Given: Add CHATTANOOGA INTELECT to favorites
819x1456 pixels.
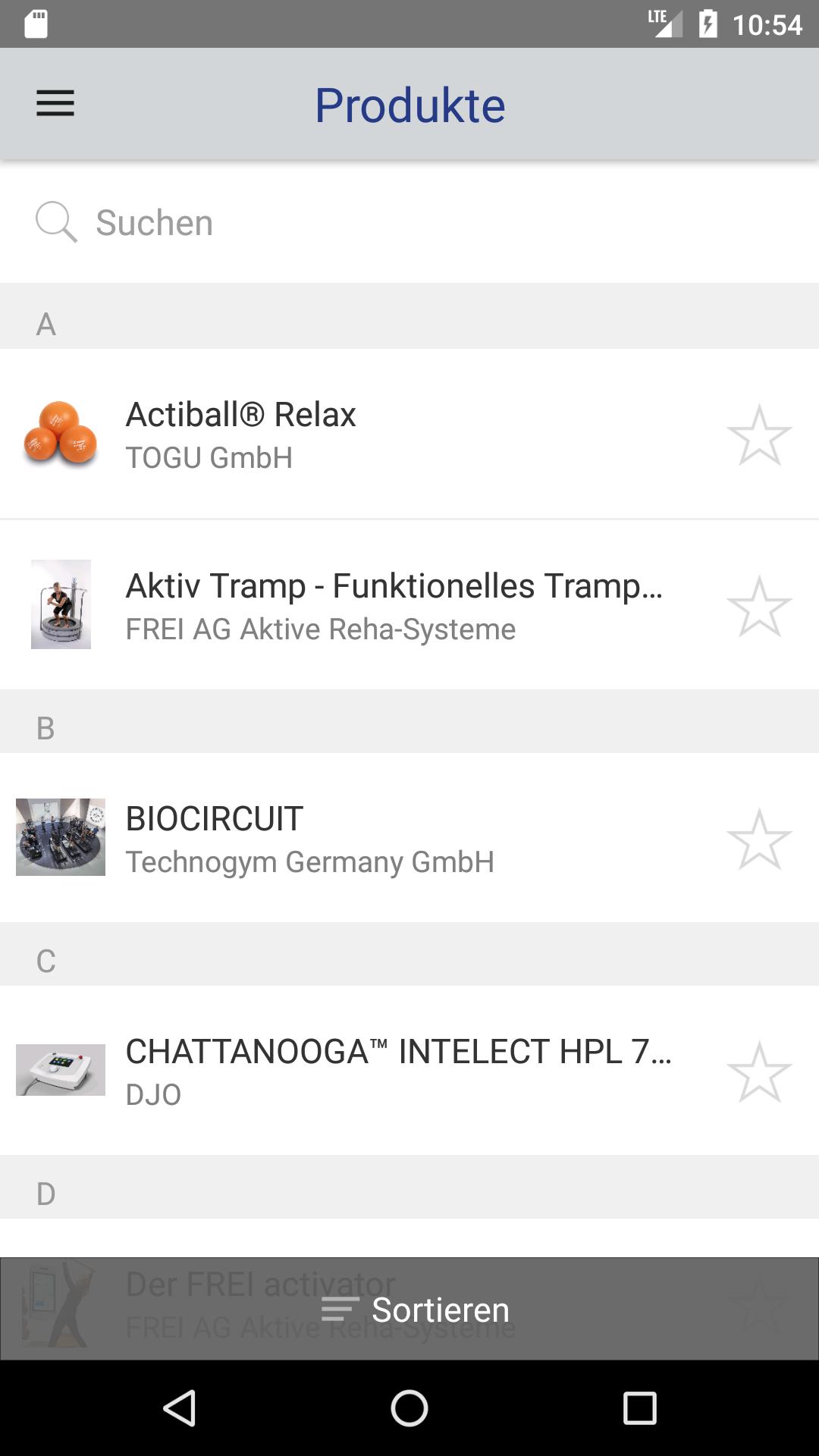Looking at the screenshot, I should [759, 1071].
